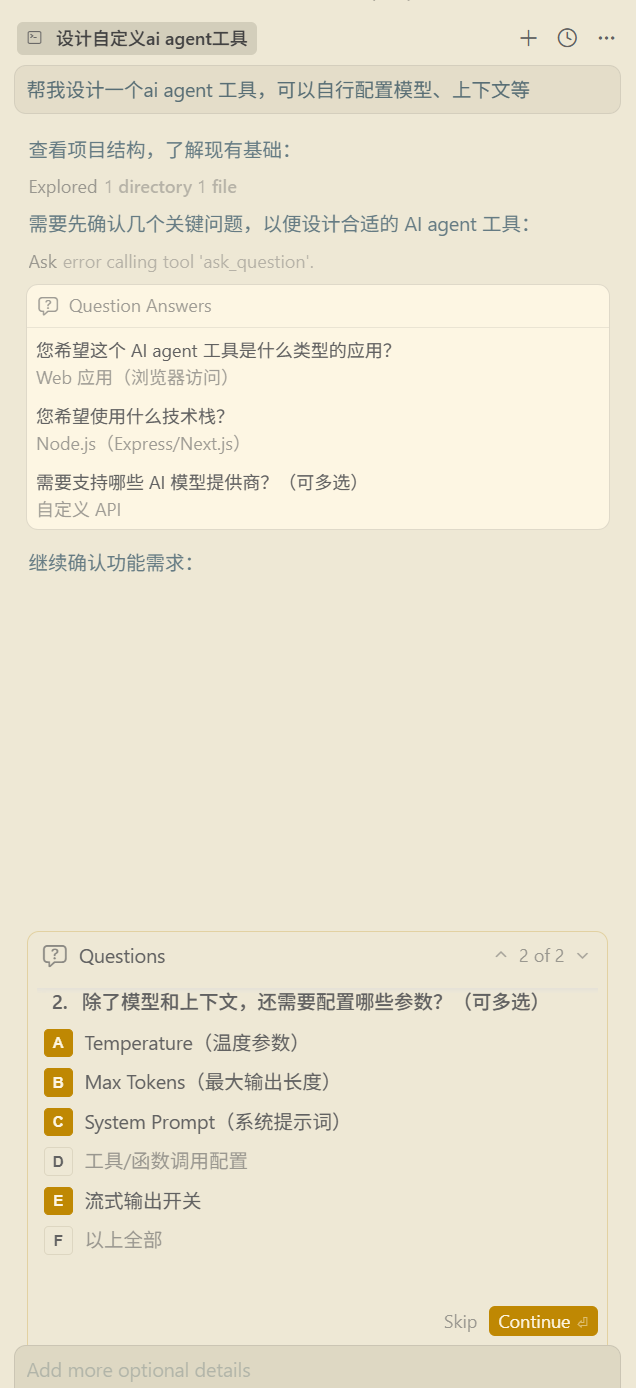Image resolution: width=636 pixels, height=1388 pixels.
Task: Open the three-dot overflow menu
Action: point(606,38)
